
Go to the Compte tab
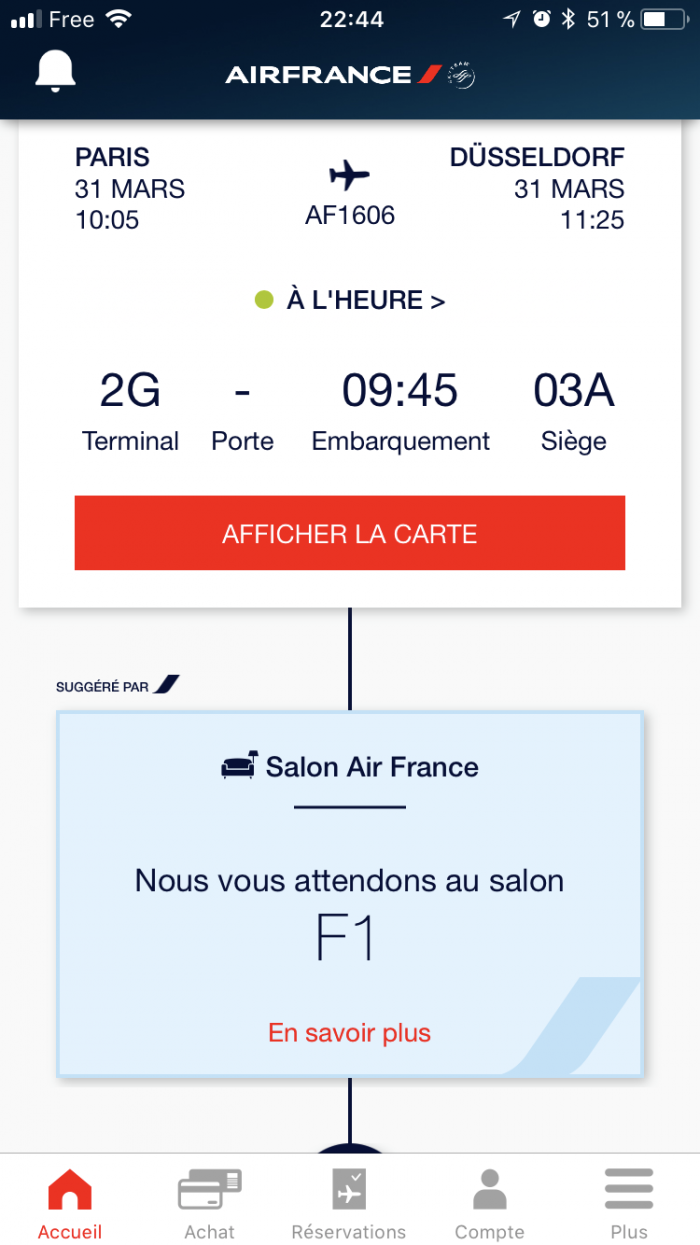(x=489, y=1205)
